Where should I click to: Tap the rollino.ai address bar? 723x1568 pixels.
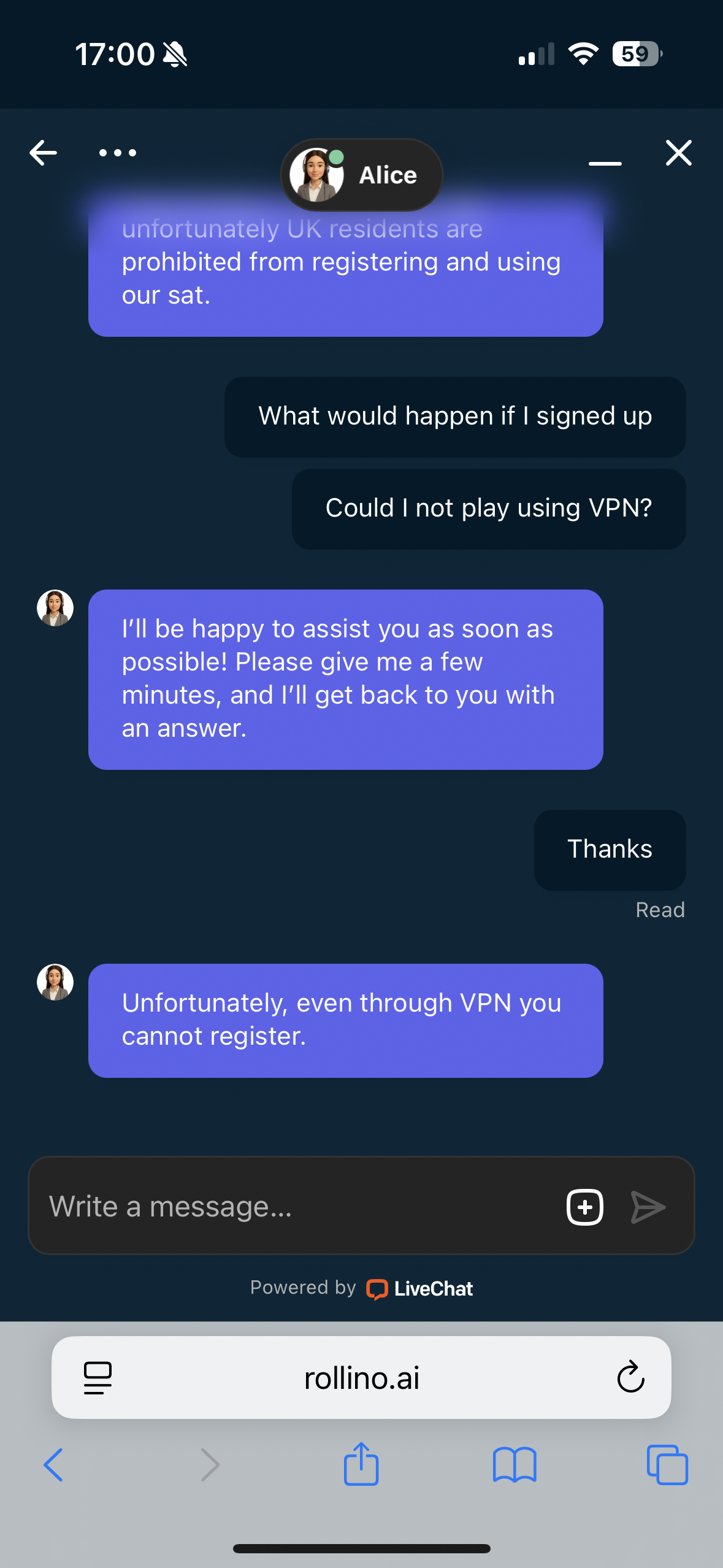coord(361,1378)
